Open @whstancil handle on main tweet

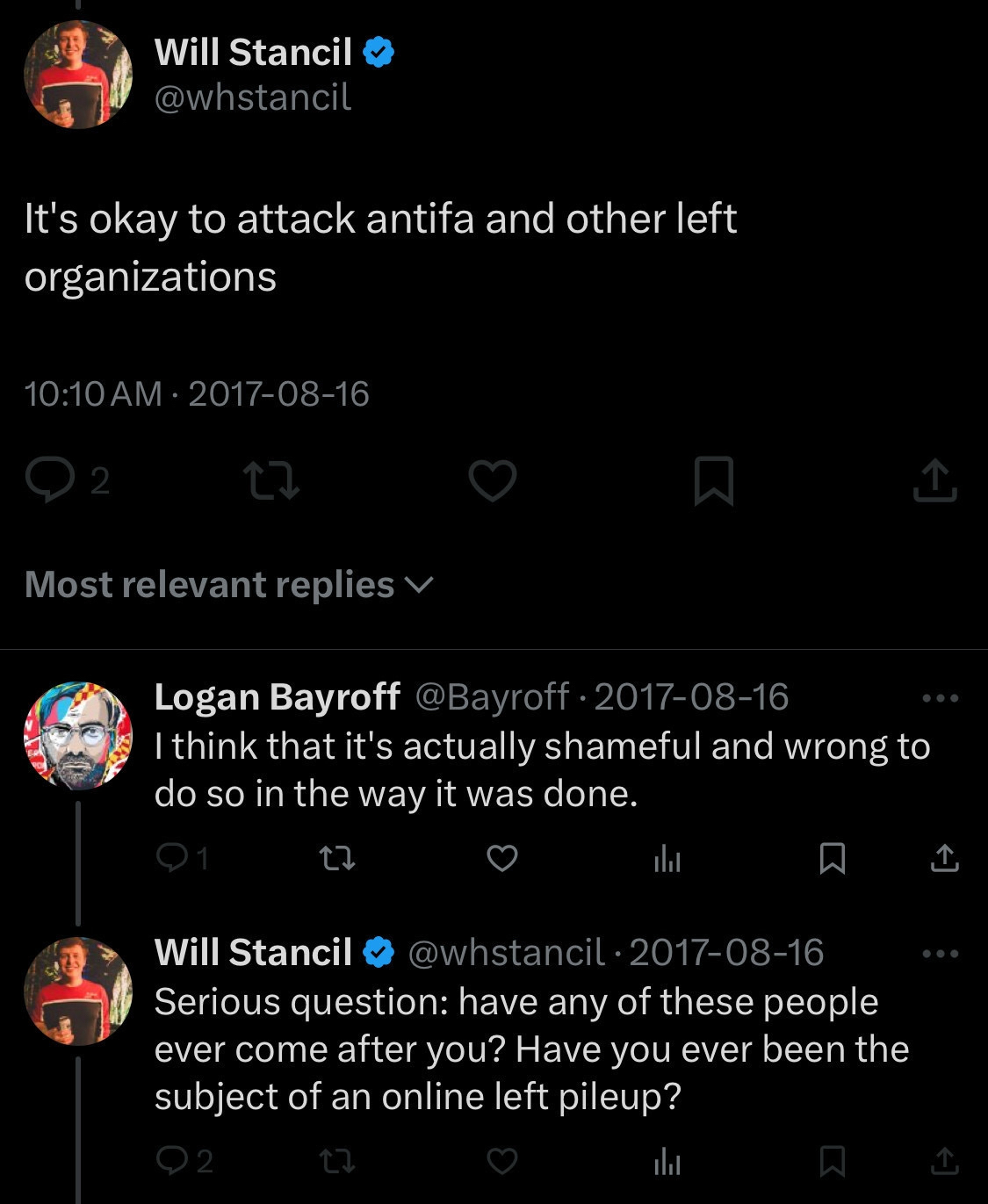tap(253, 97)
